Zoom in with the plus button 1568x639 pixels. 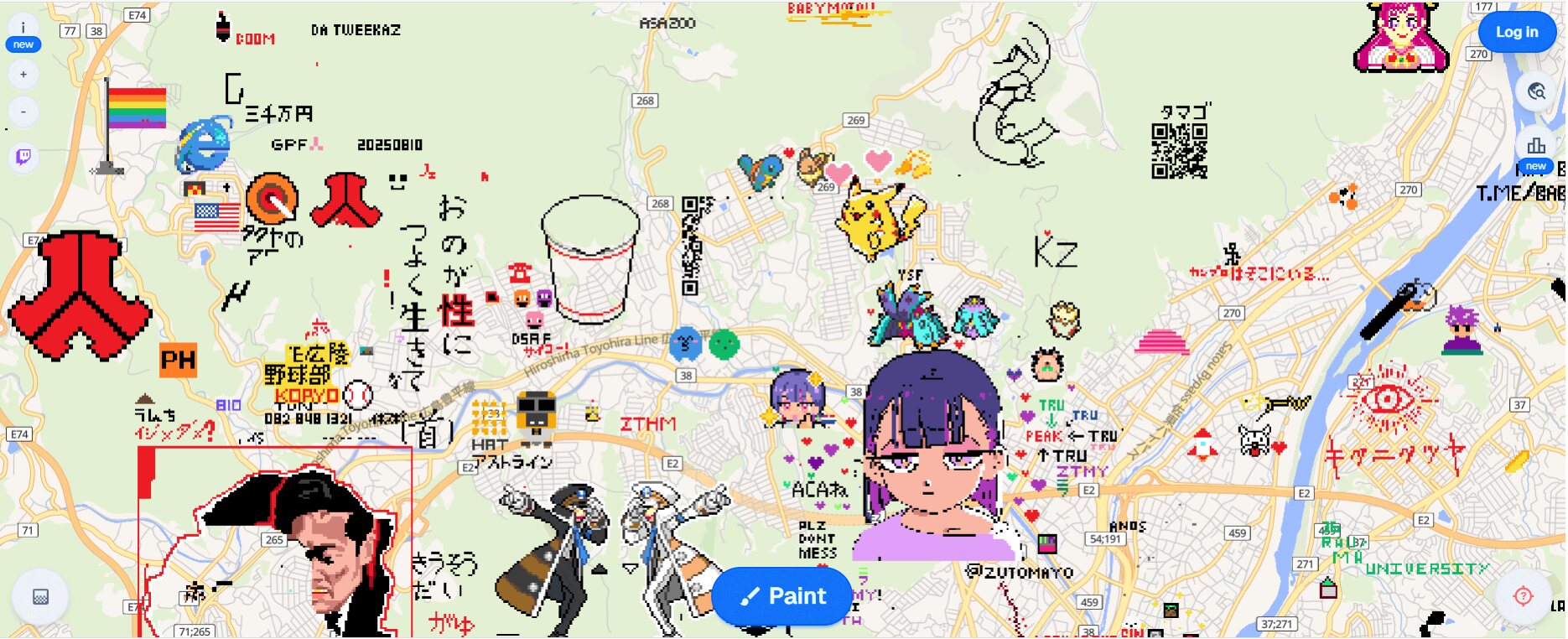pos(23,75)
